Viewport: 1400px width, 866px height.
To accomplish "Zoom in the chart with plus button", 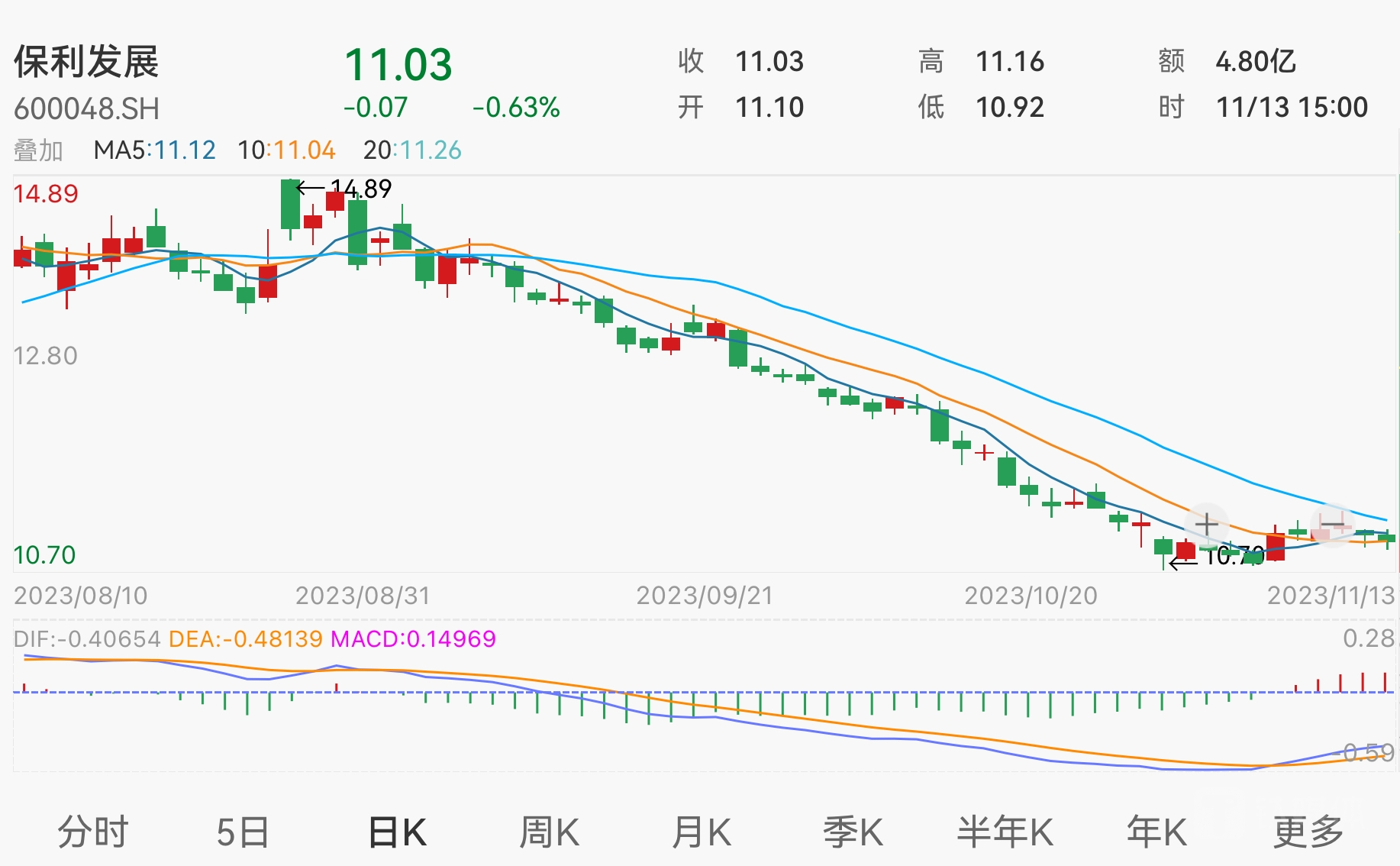I will [1206, 525].
